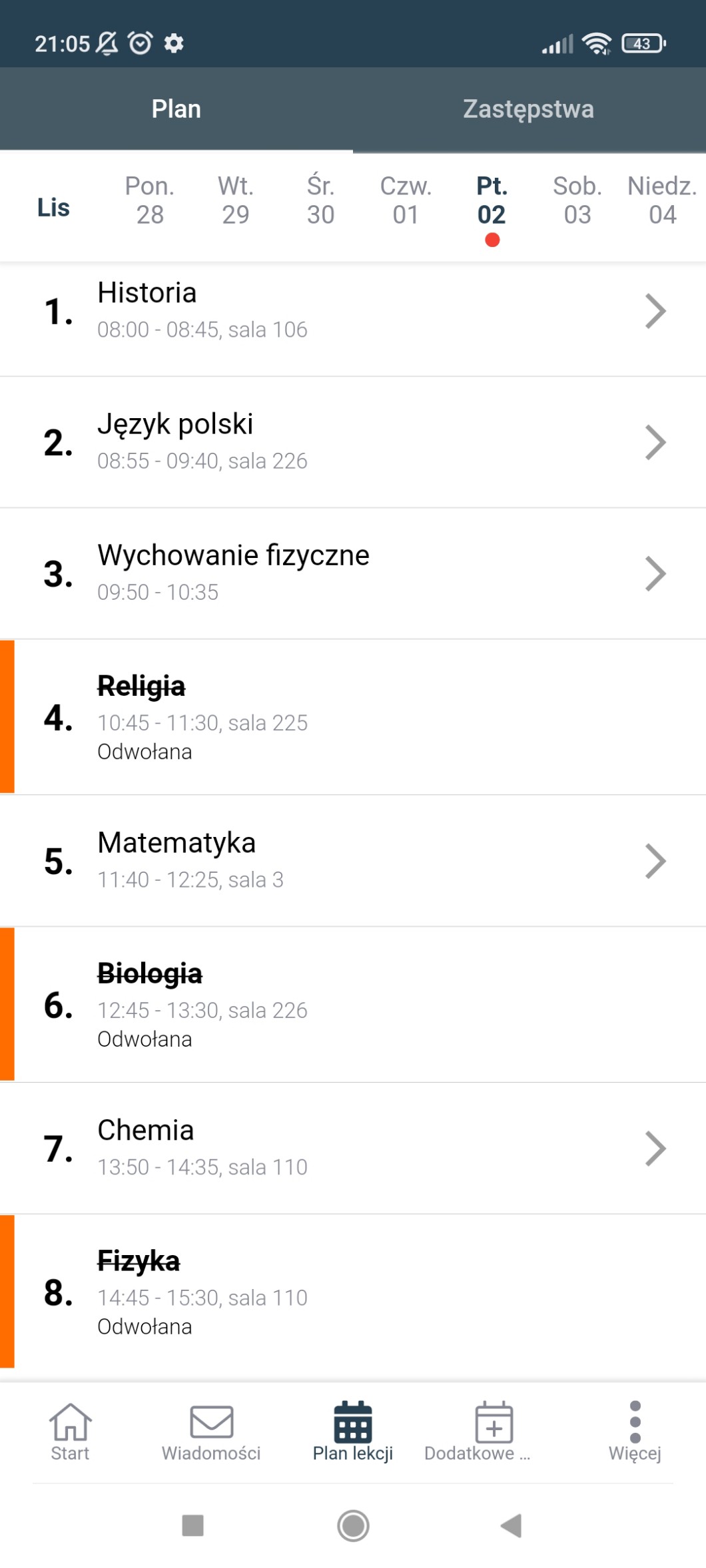Jump to Śr. 30 schedule
This screenshot has height=1568, width=706.
(320, 200)
